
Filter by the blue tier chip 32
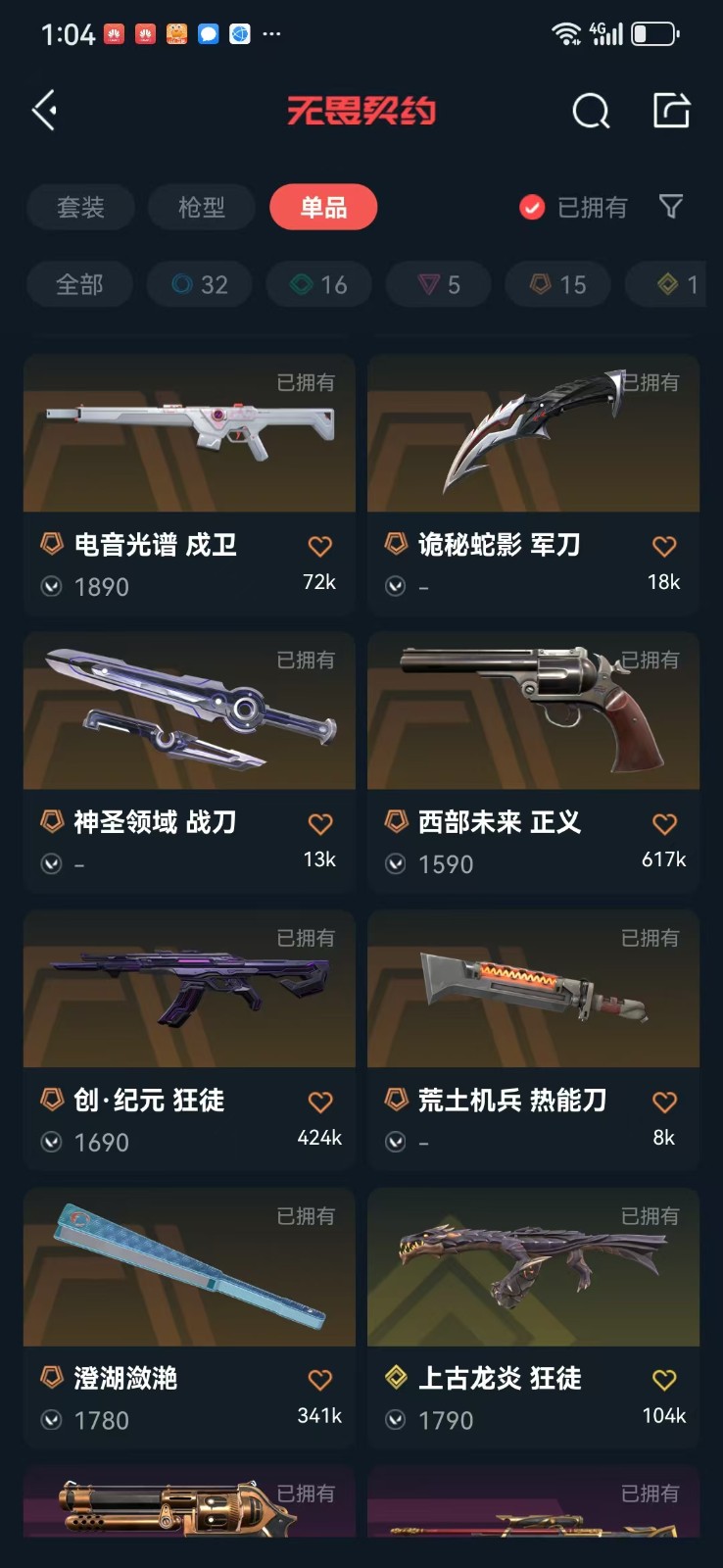(200, 284)
